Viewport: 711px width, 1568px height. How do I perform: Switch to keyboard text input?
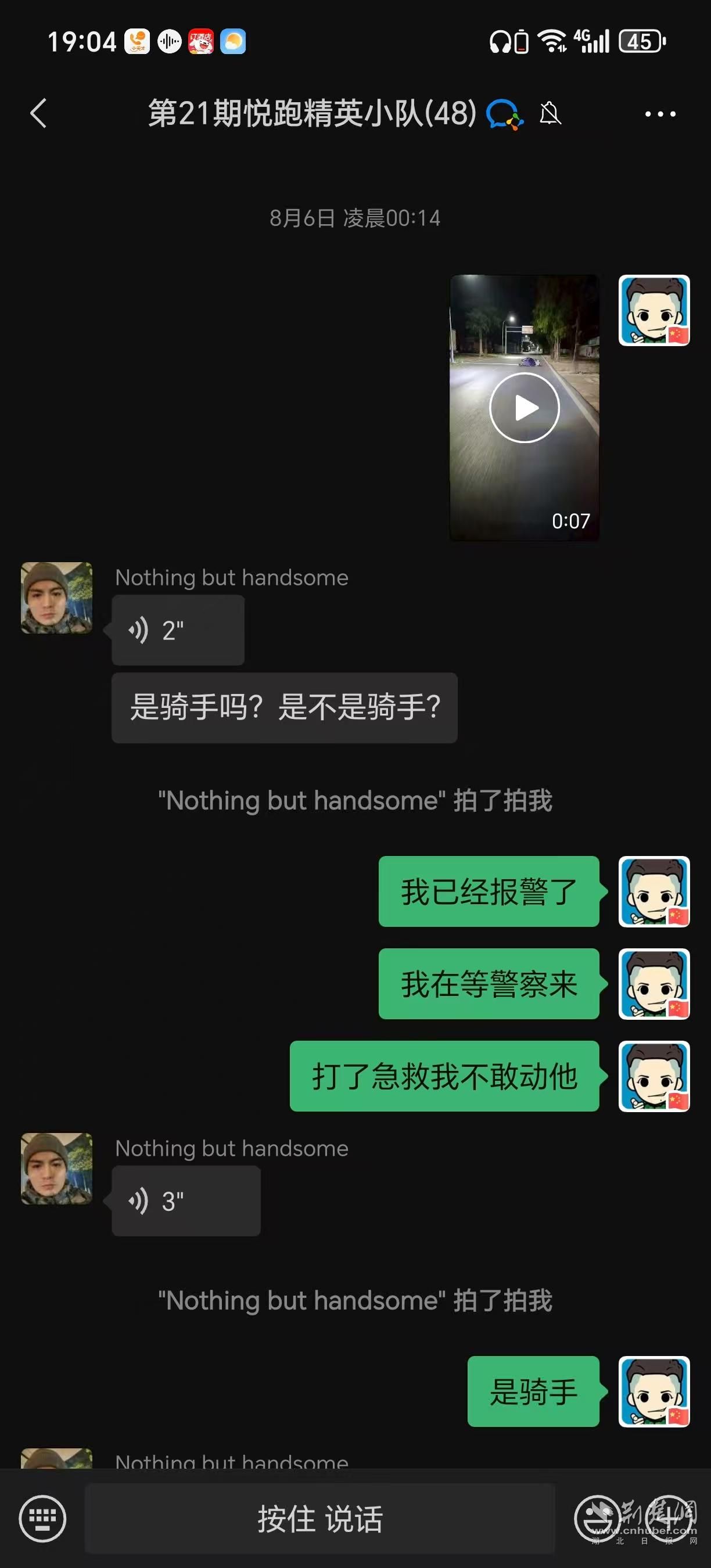point(42,1518)
